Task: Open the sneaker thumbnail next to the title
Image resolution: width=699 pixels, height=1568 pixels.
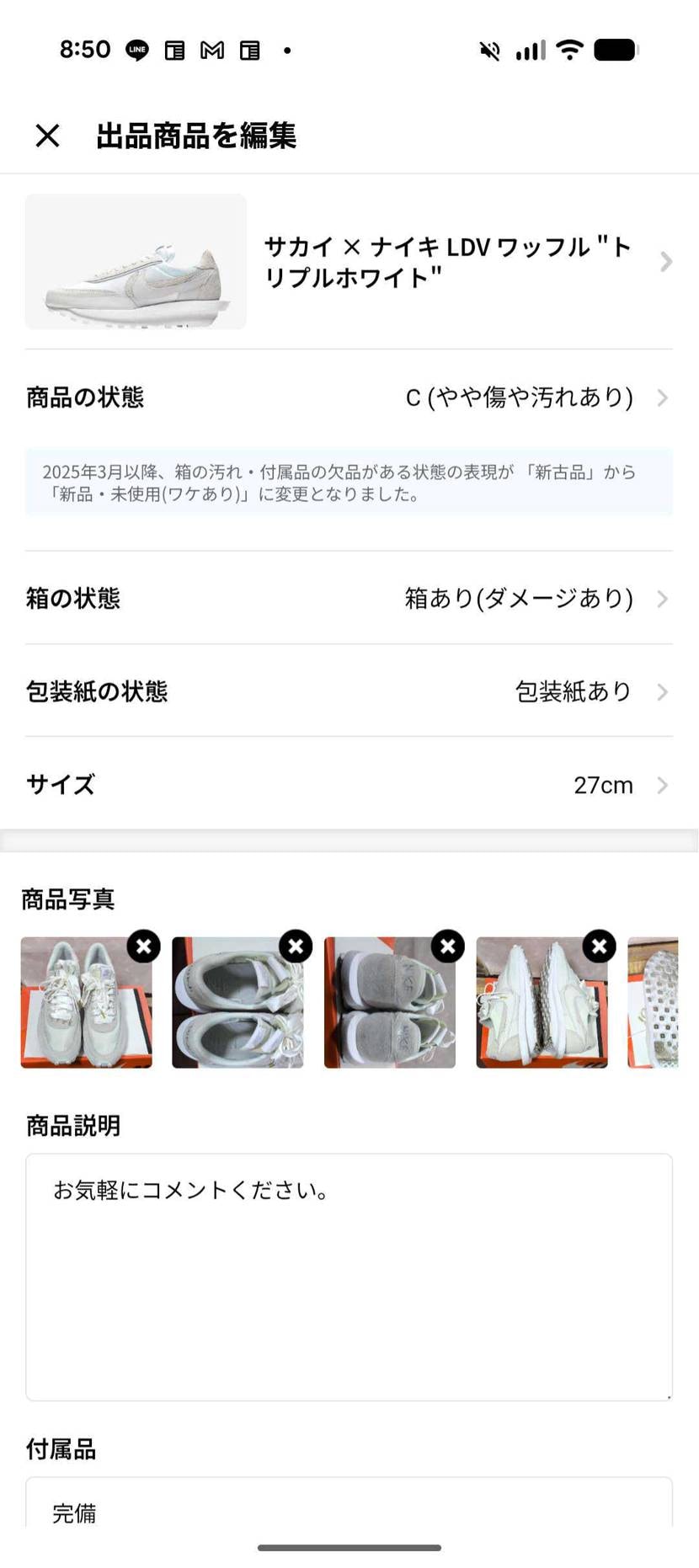Action: coord(136,262)
